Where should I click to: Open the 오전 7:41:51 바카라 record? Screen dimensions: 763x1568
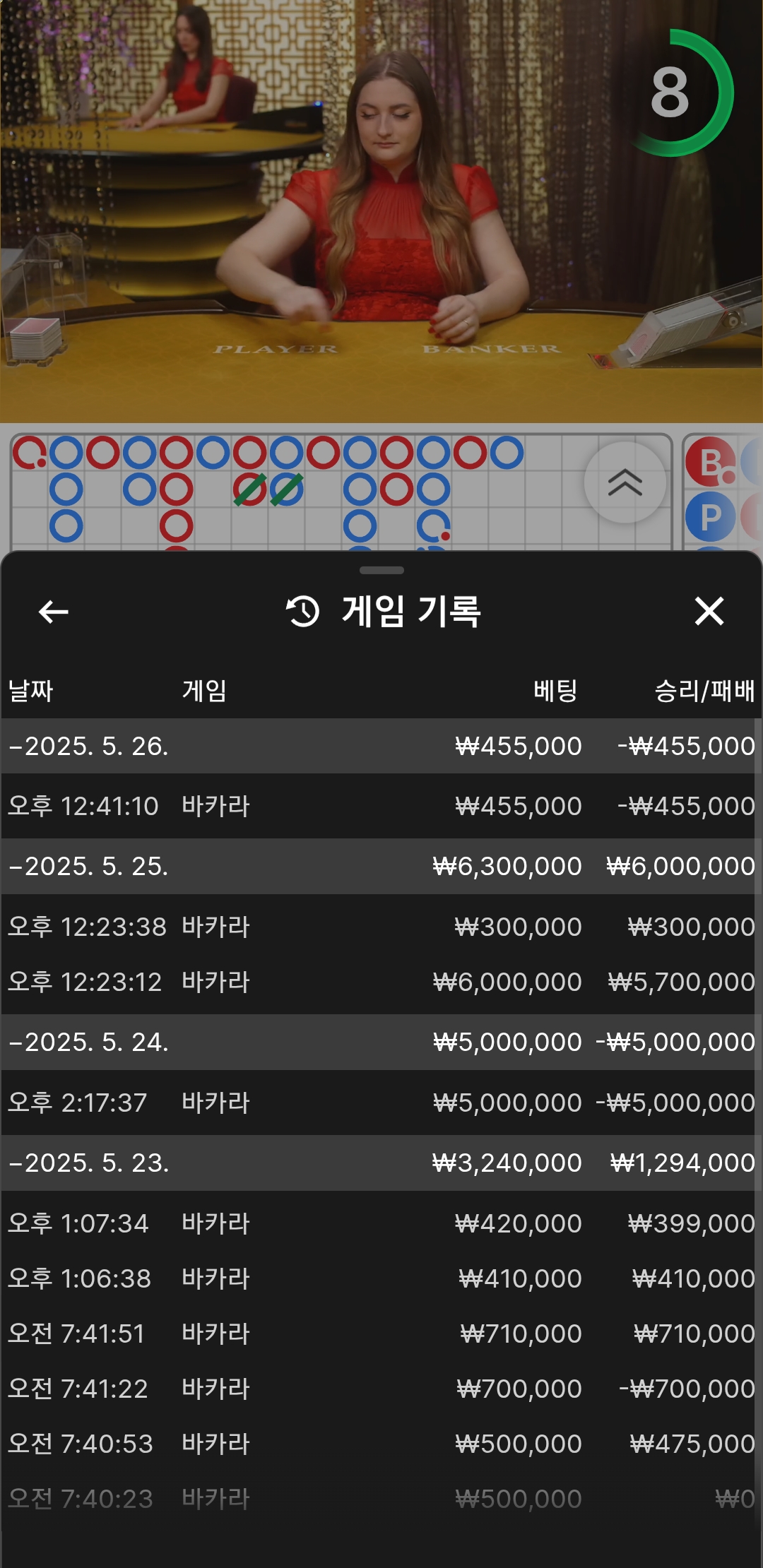pos(381,1334)
